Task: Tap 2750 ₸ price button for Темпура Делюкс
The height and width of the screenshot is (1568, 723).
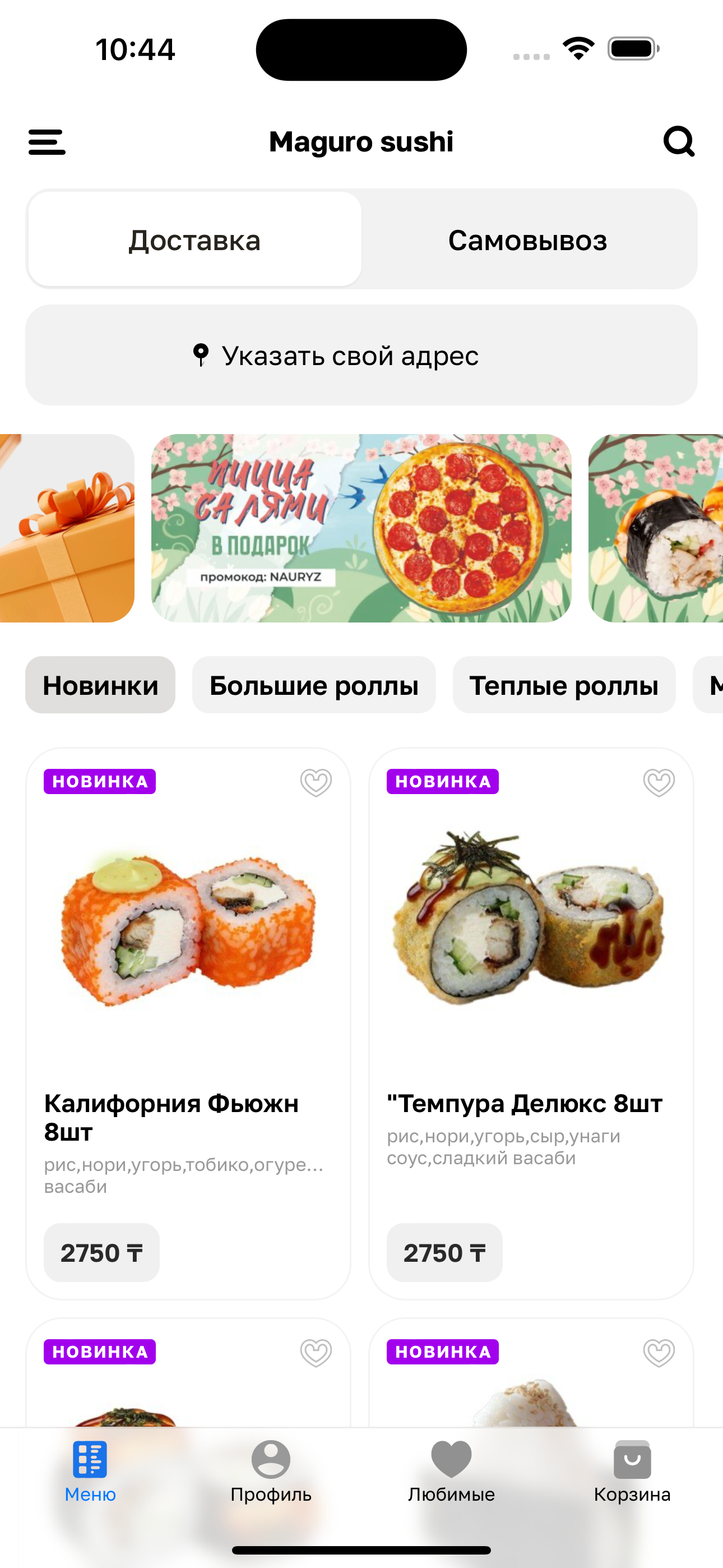Action: (x=444, y=1253)
